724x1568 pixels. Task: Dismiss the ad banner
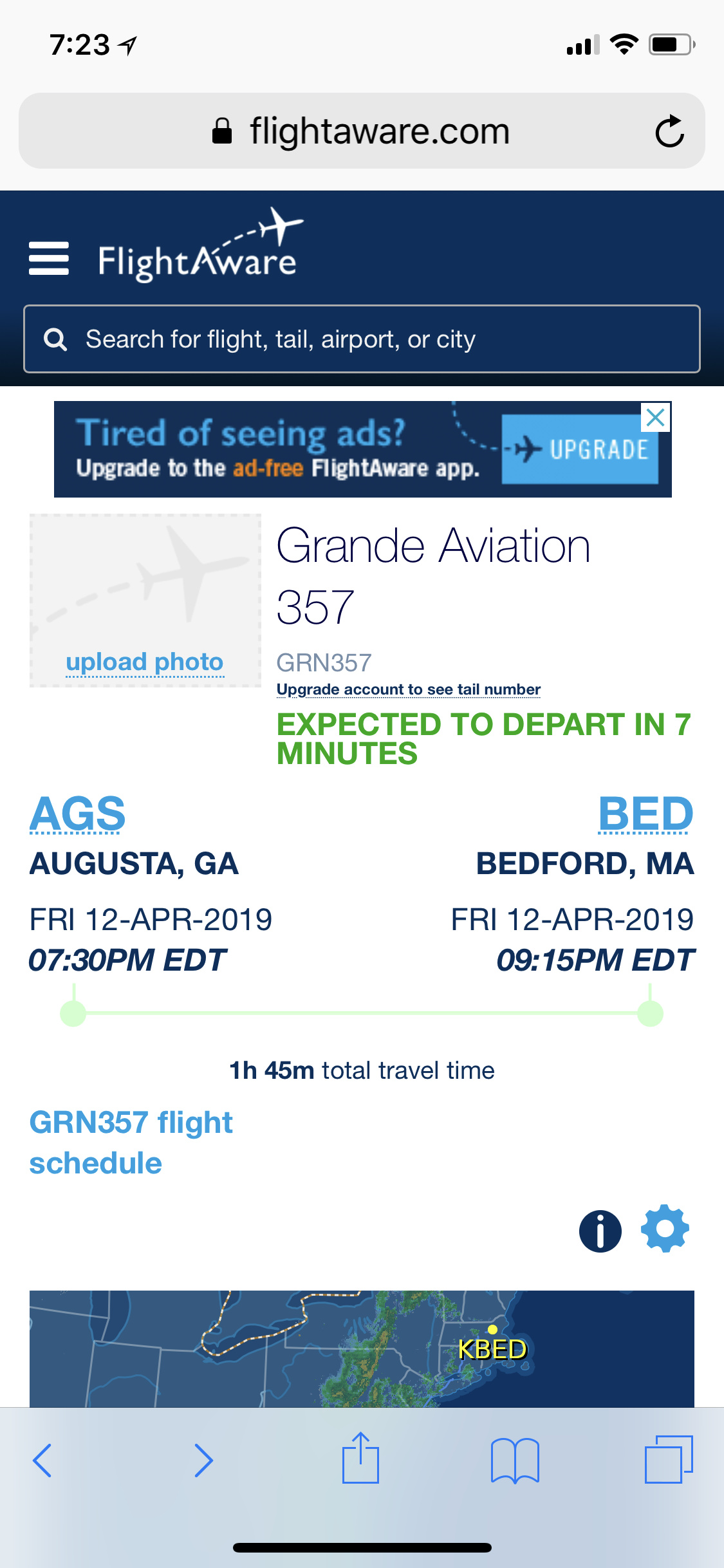pyautogui.click(x=655, y=418)
